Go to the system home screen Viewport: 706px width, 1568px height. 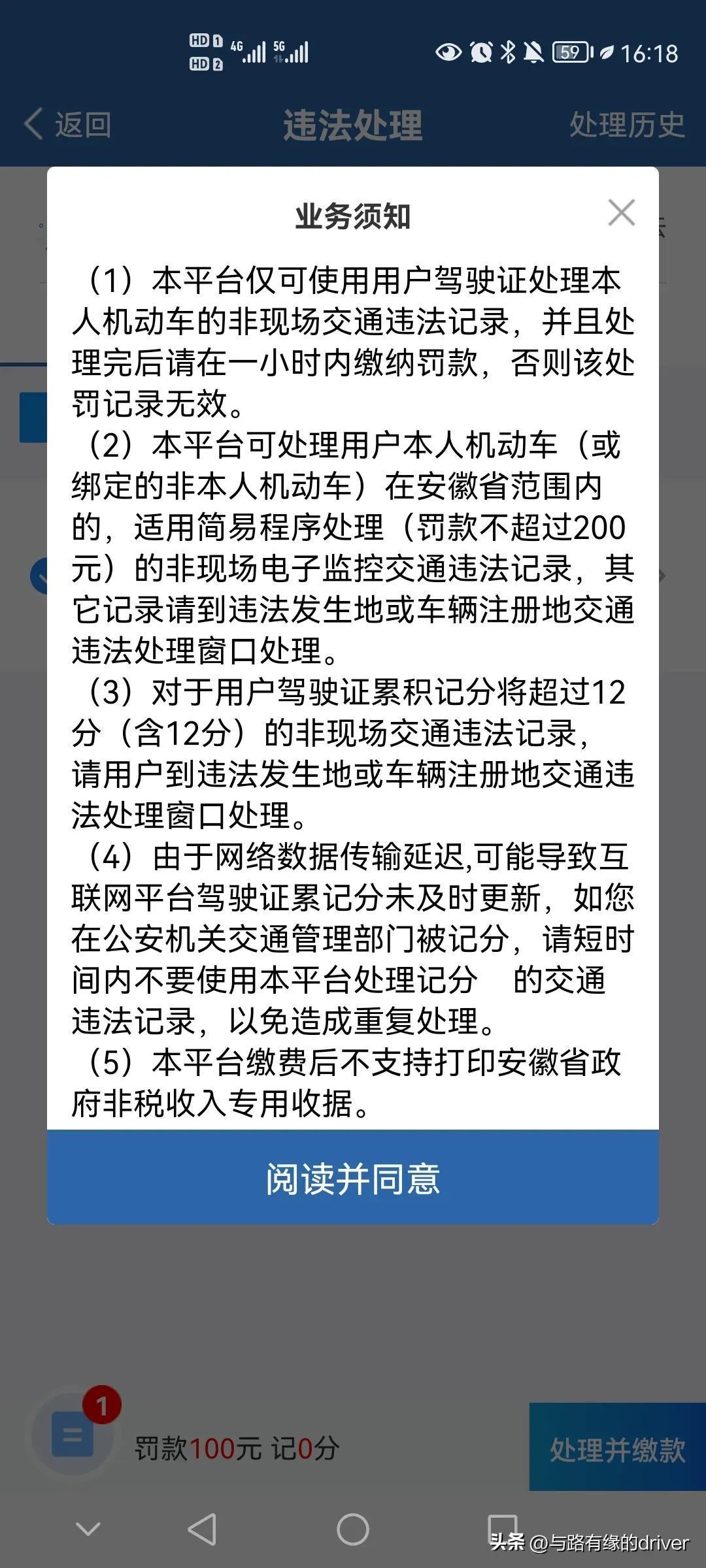353,1529
